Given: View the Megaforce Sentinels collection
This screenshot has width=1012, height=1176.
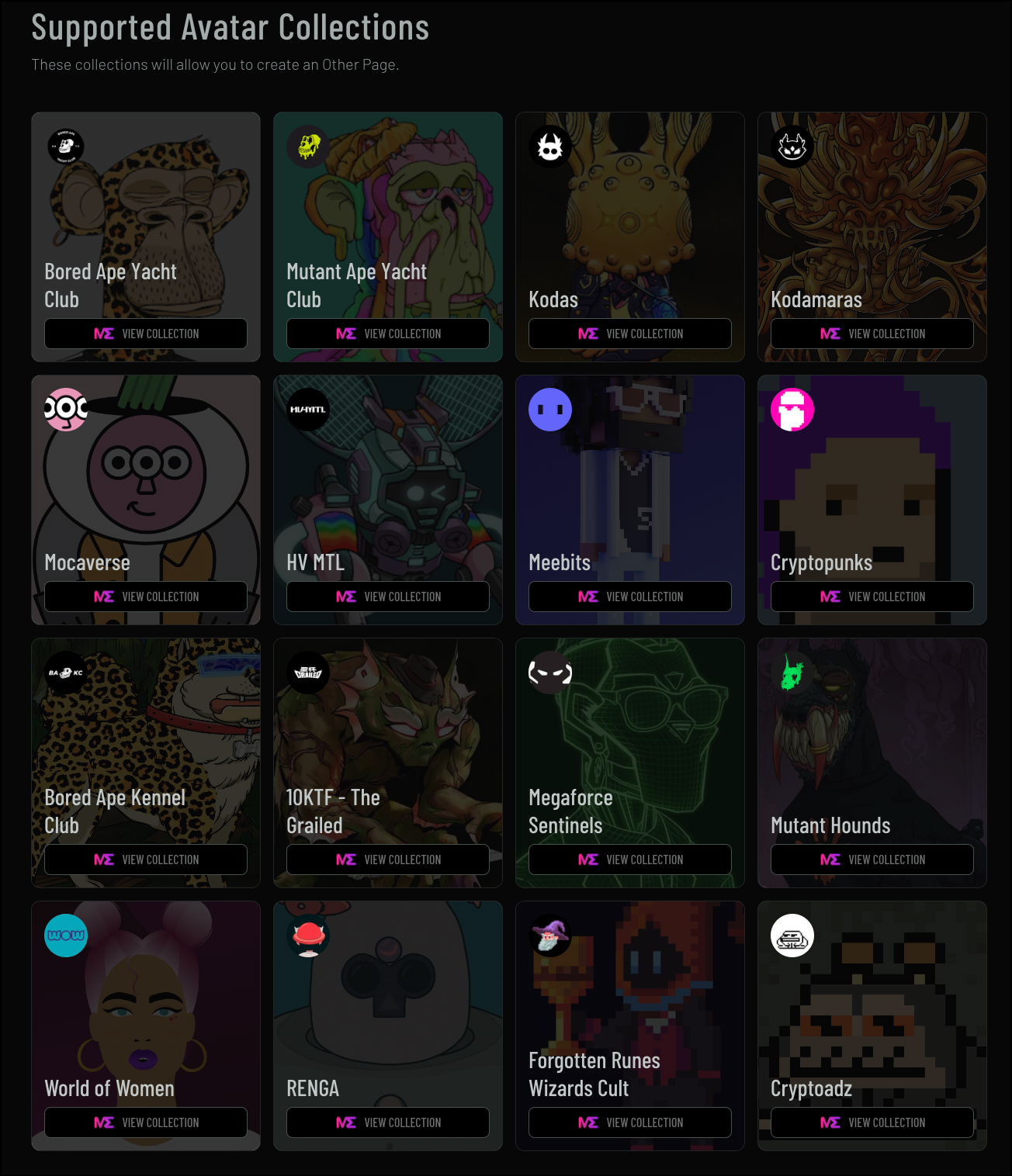Looking at the screenshot, I should point(630,860).
